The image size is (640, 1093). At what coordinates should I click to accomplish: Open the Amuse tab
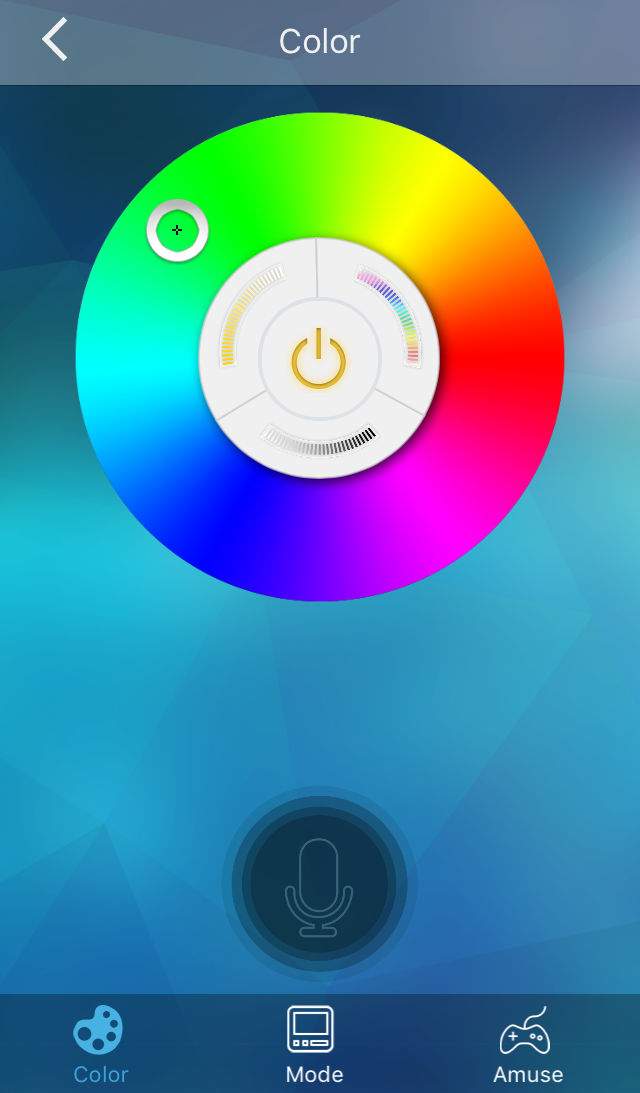click(527, 1043)
